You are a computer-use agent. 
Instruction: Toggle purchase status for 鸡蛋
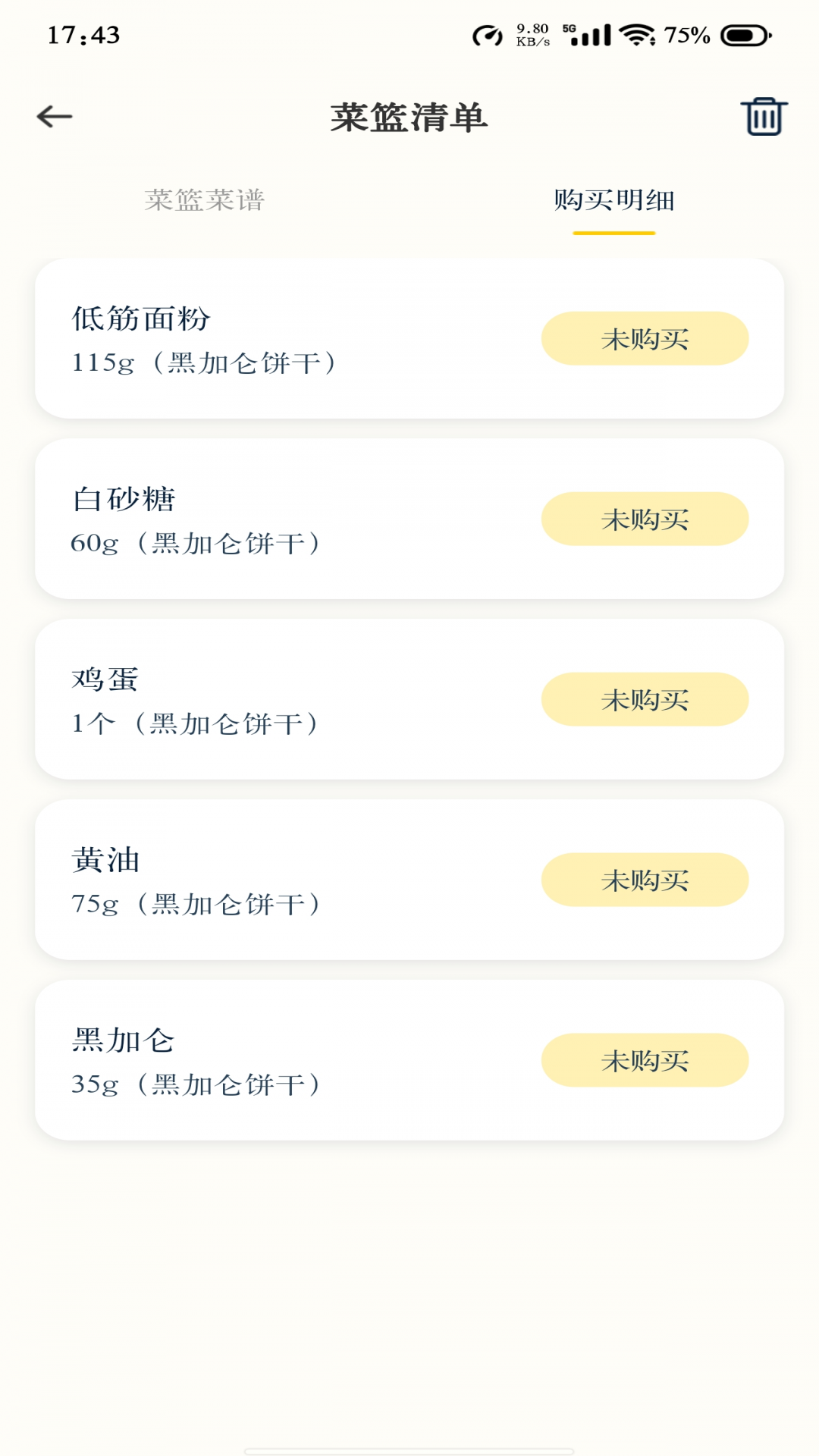(645, 698)
